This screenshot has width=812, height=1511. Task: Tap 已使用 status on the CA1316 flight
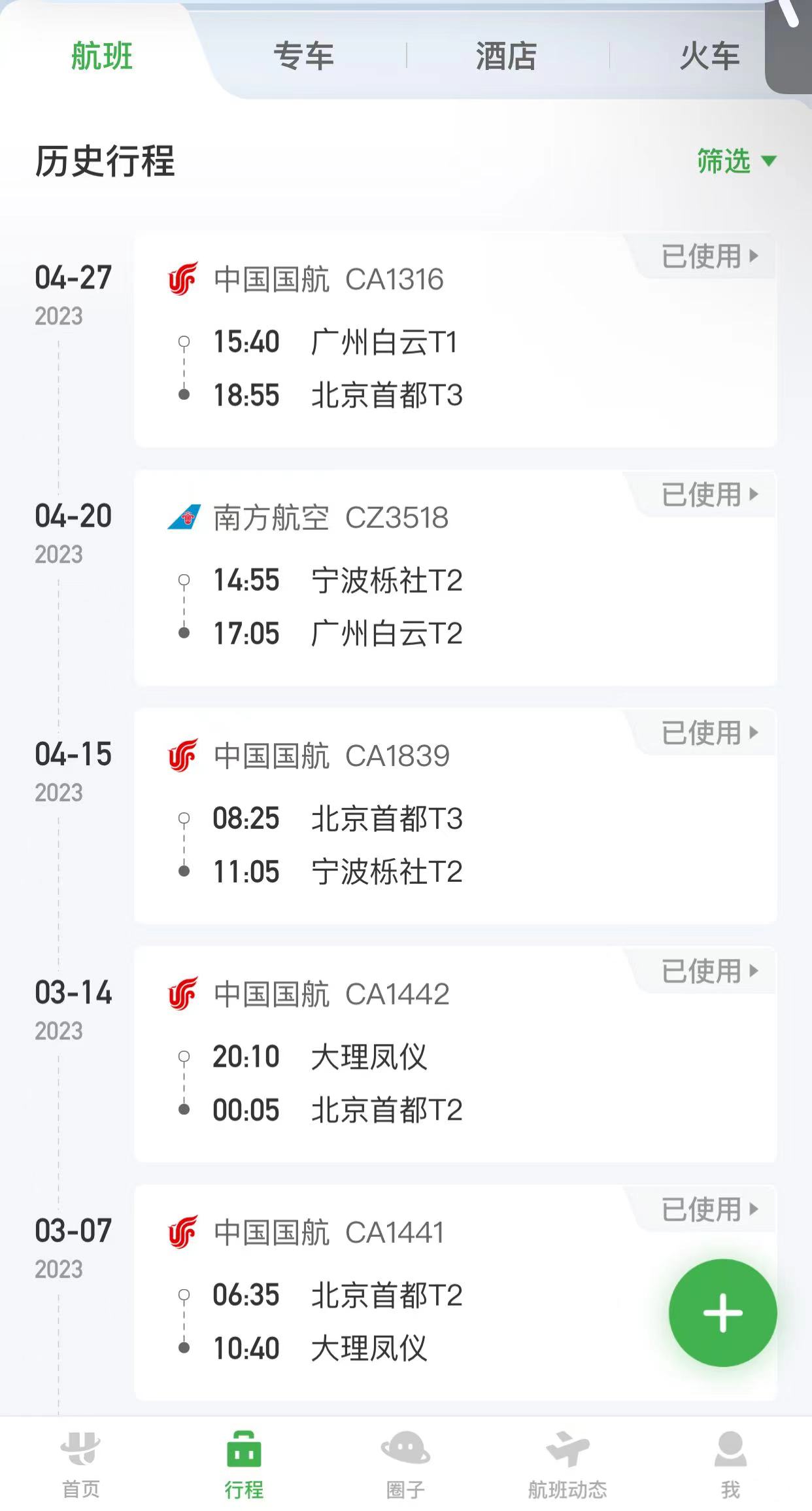(x=709, y=256)
